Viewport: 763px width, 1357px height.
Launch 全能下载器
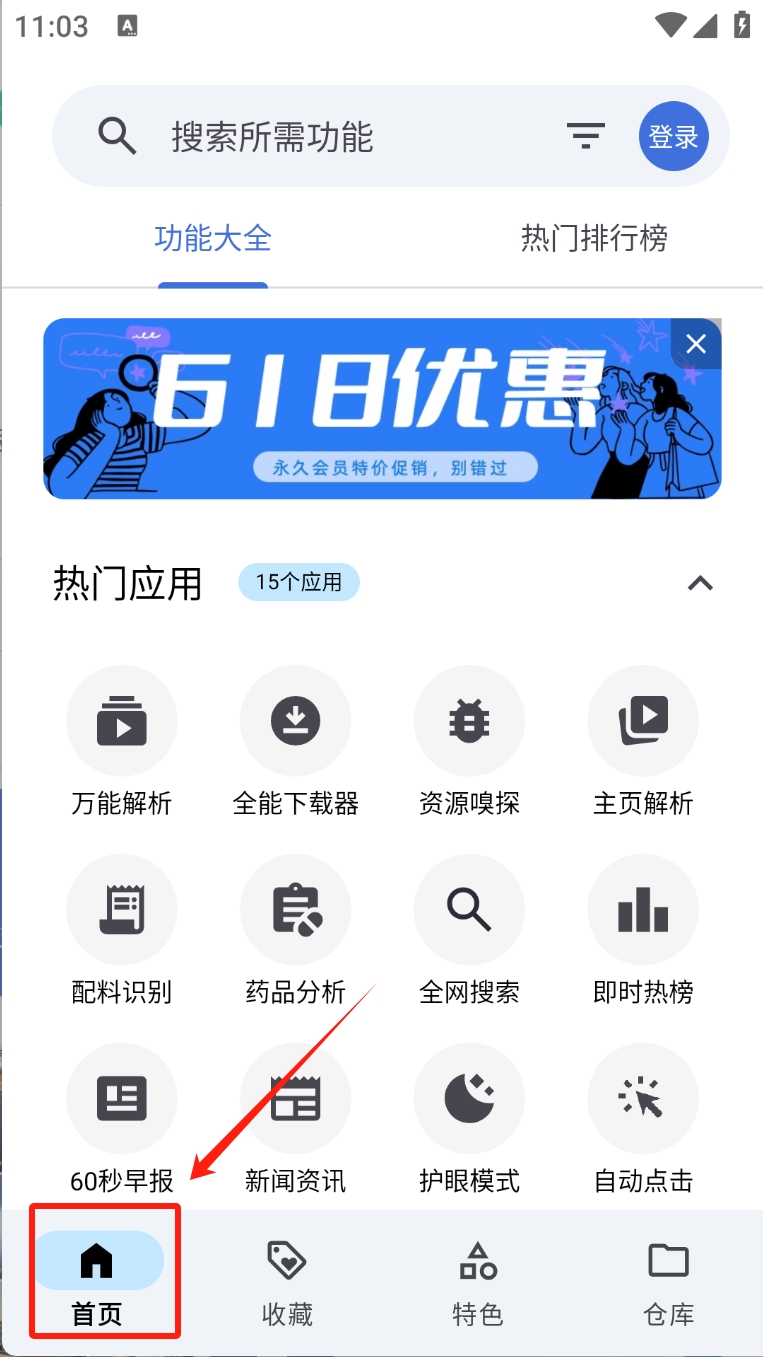pyautogui.click(x=295, y=721)
